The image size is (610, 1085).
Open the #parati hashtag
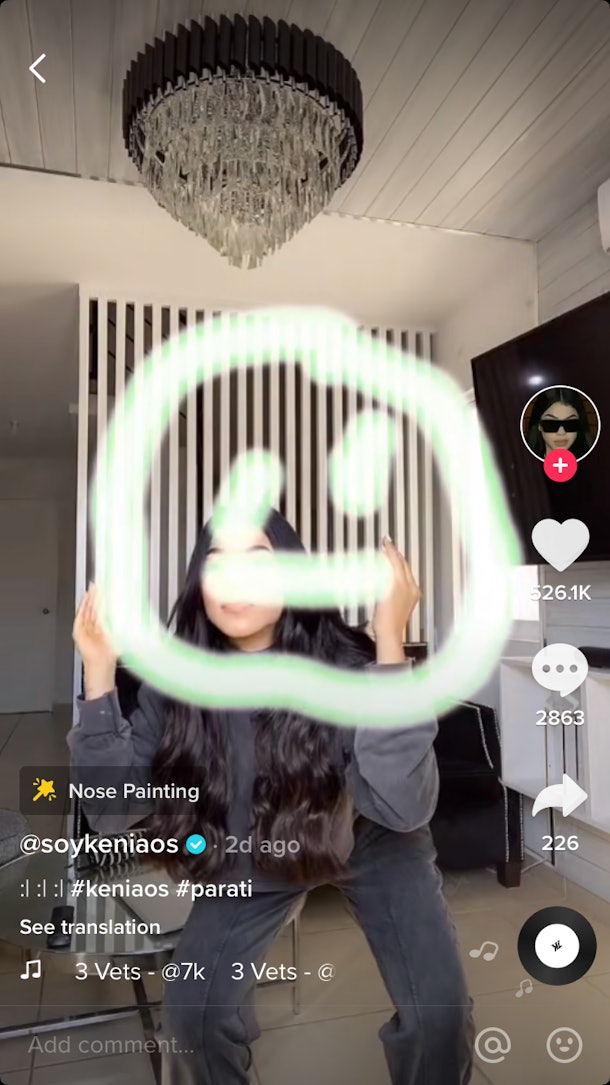click(x=214, y=889)
